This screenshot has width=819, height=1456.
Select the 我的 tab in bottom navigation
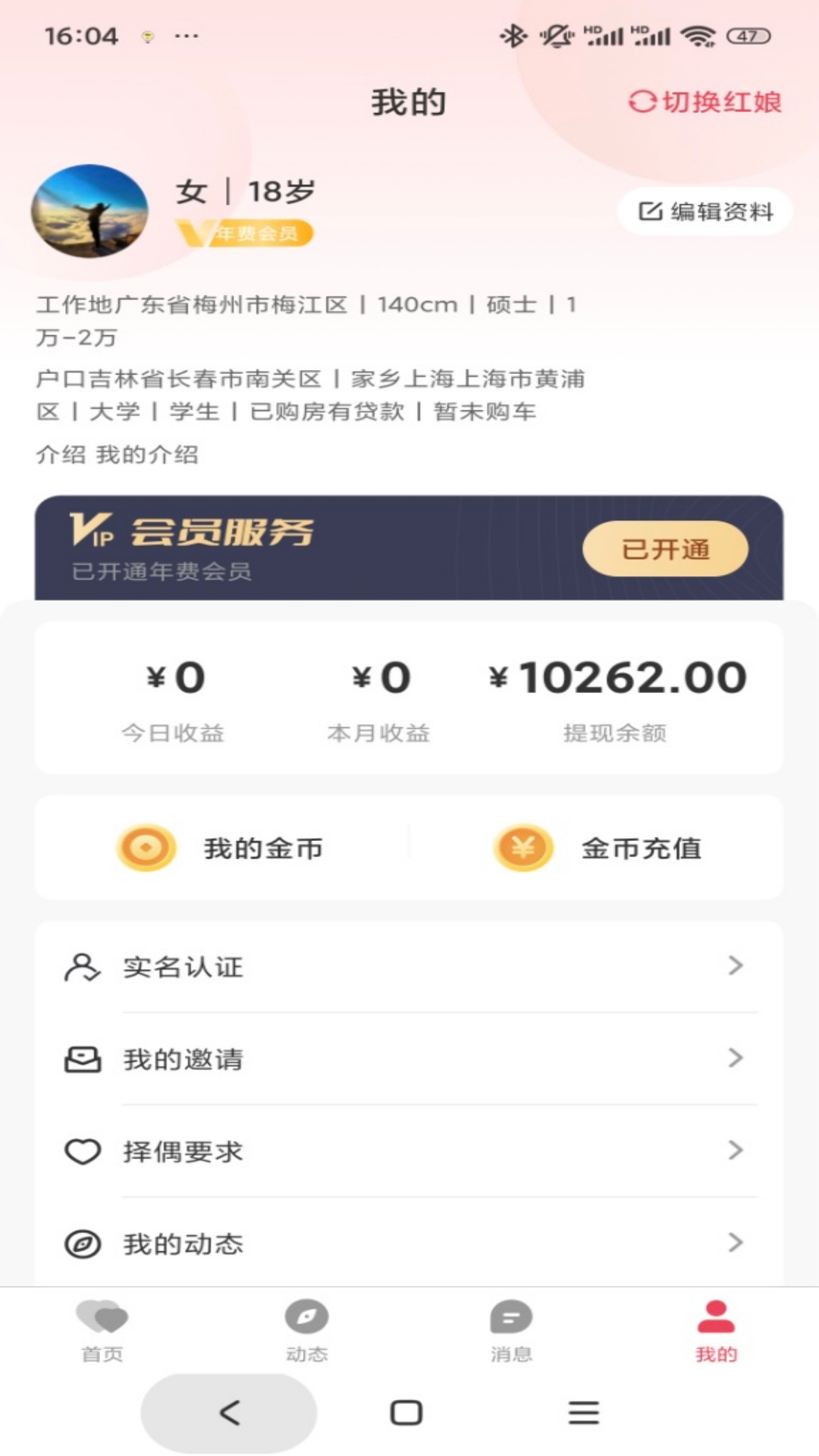714,1327
